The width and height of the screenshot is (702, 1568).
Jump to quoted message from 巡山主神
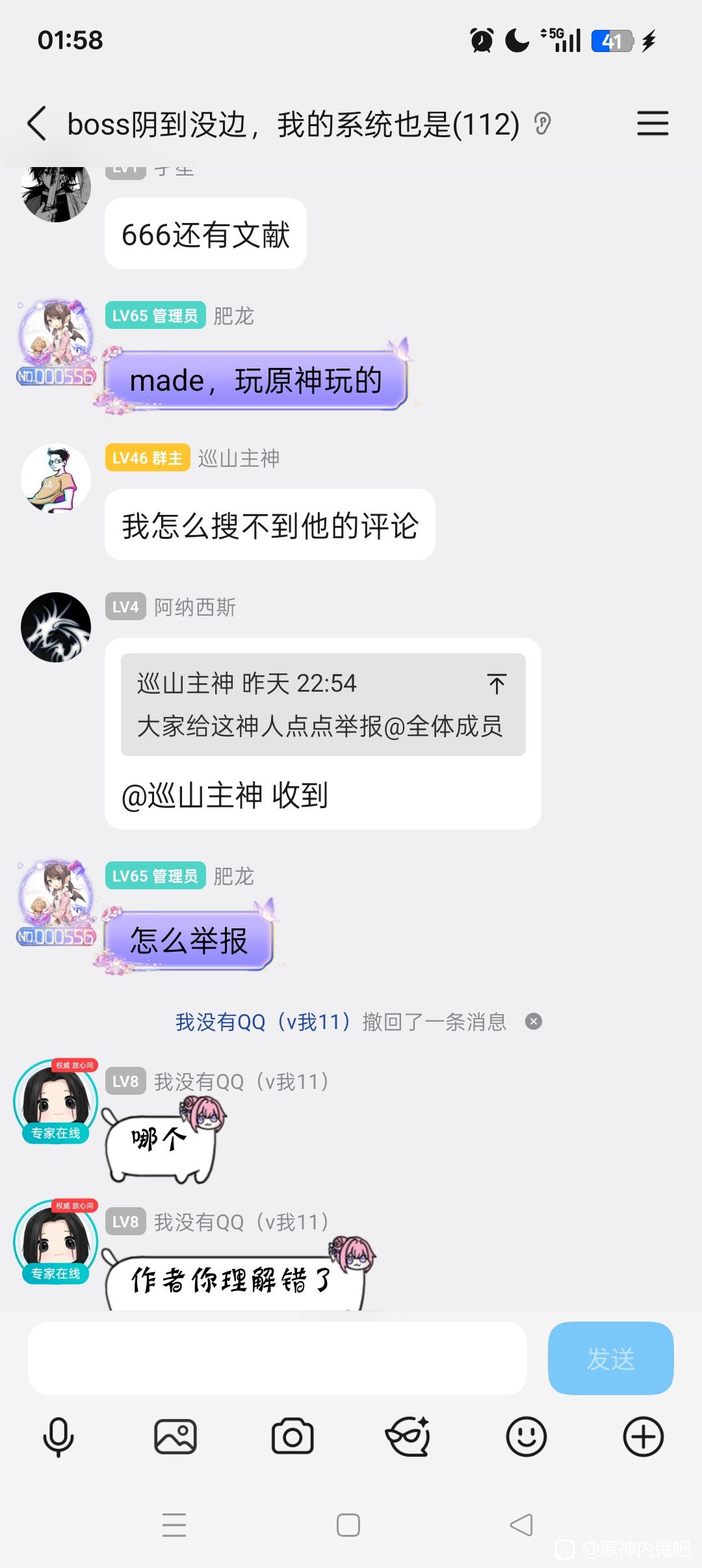coord(497,684)
